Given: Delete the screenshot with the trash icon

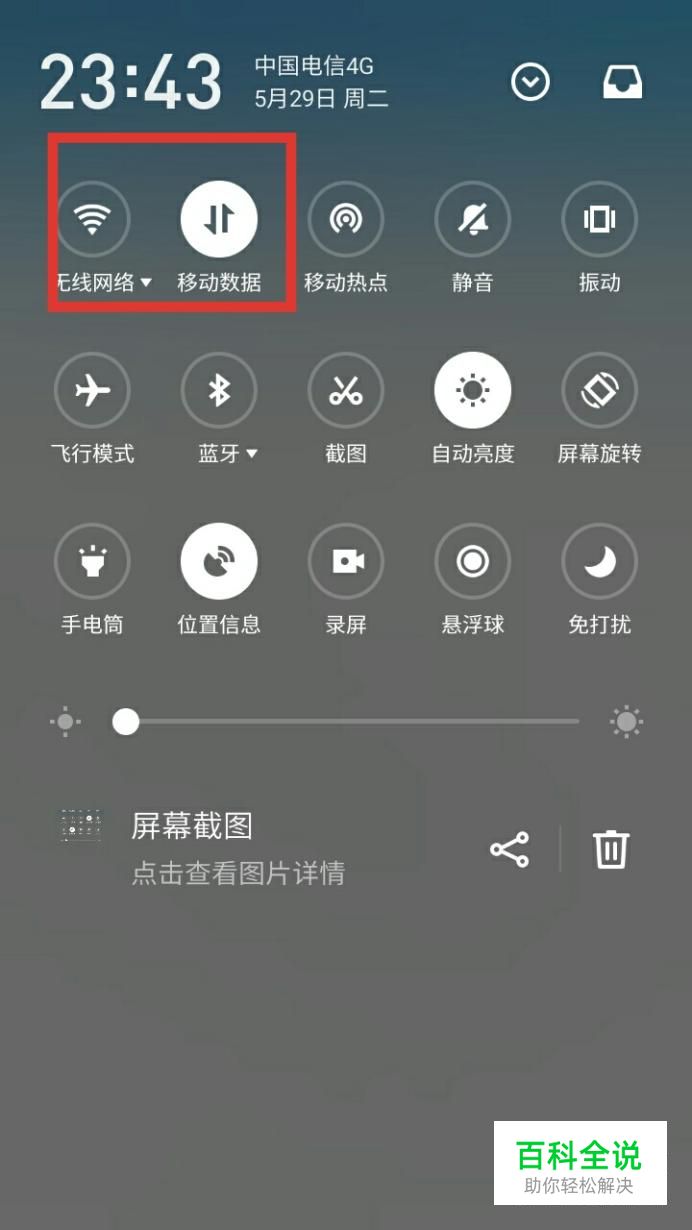Looking at the screenshot, I should tap(611, 850).
